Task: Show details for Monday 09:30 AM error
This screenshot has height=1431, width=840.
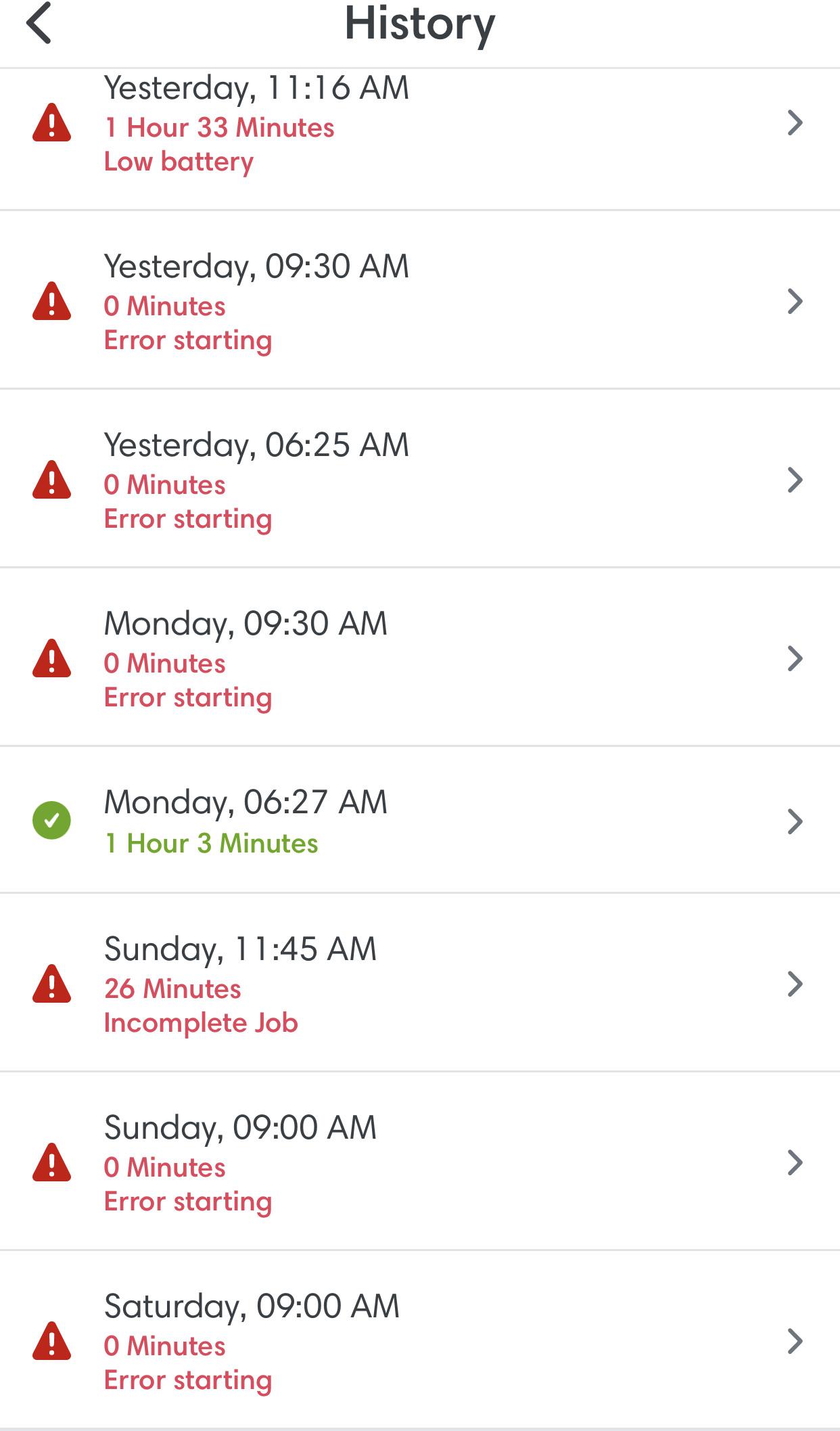Action: (x=419, y=659)
